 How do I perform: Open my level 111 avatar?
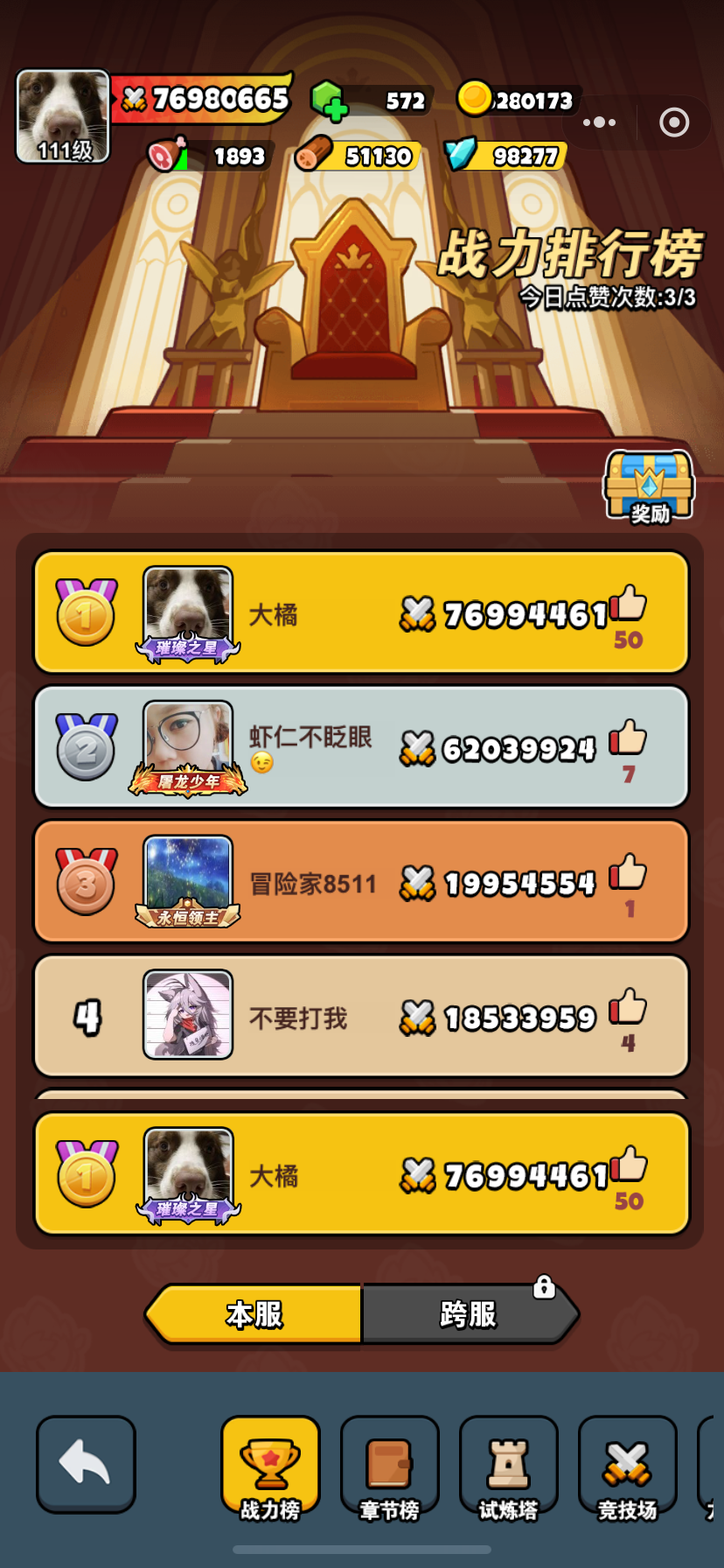63,116
